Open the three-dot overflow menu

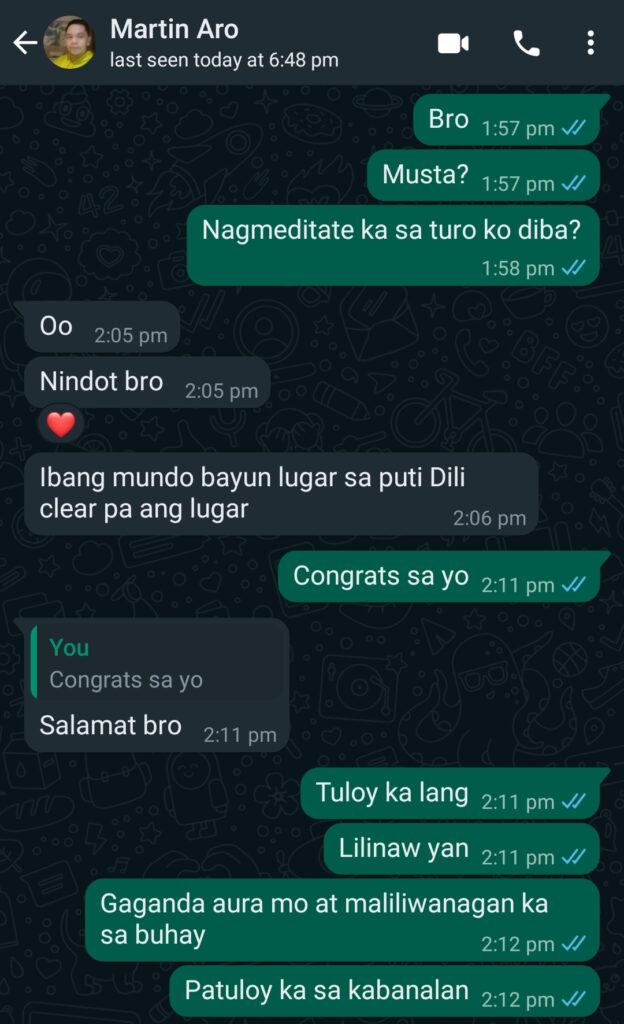click(x=591, y=43)
